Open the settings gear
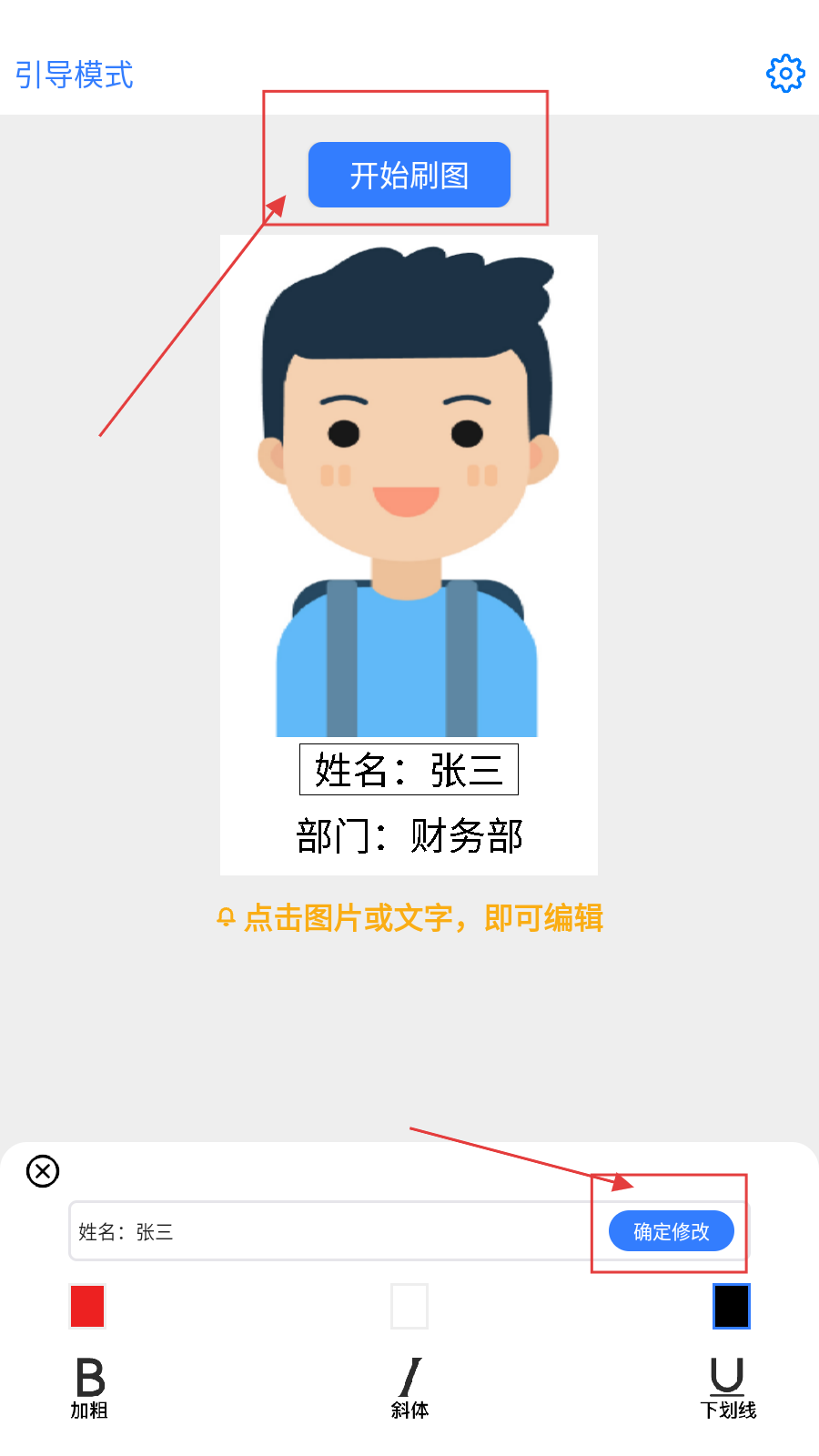The height and width of the screenshot is (1456, 819). tap(785, 74)
